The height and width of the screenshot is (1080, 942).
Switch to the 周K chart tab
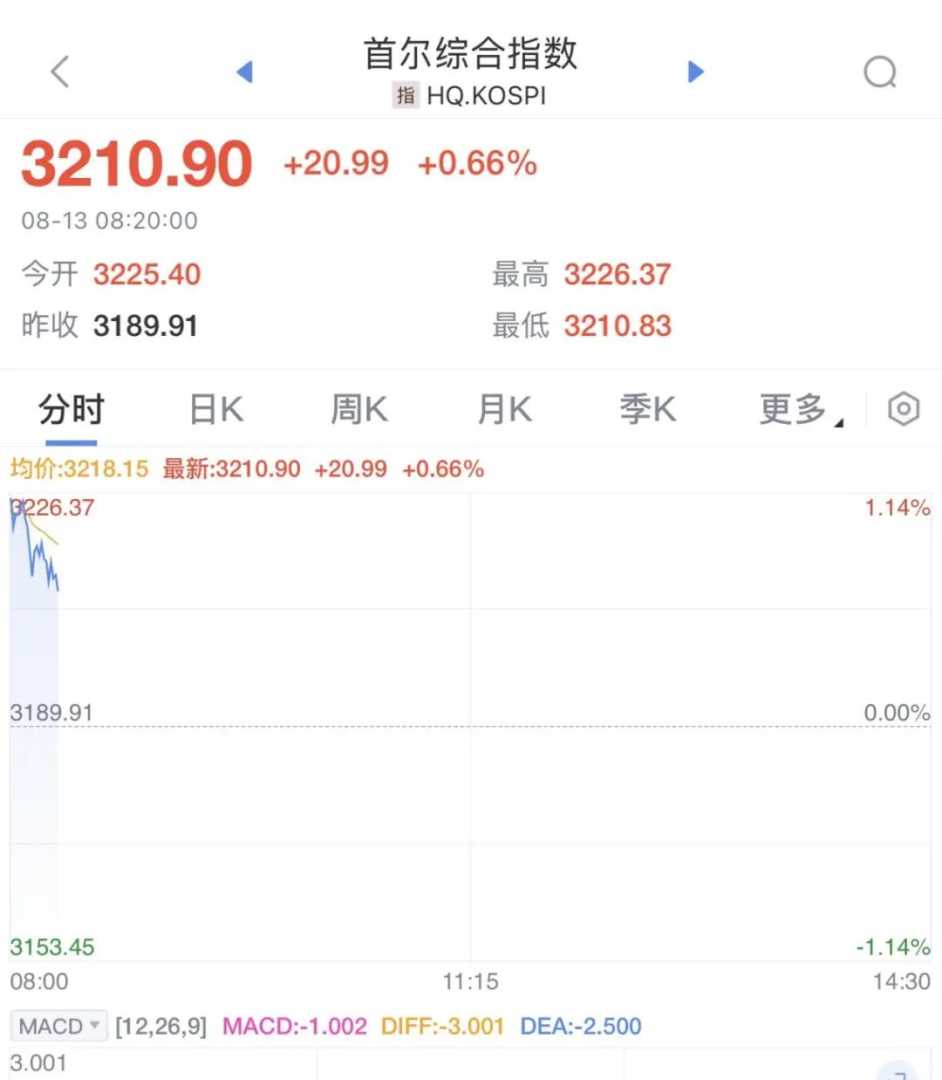359,410
